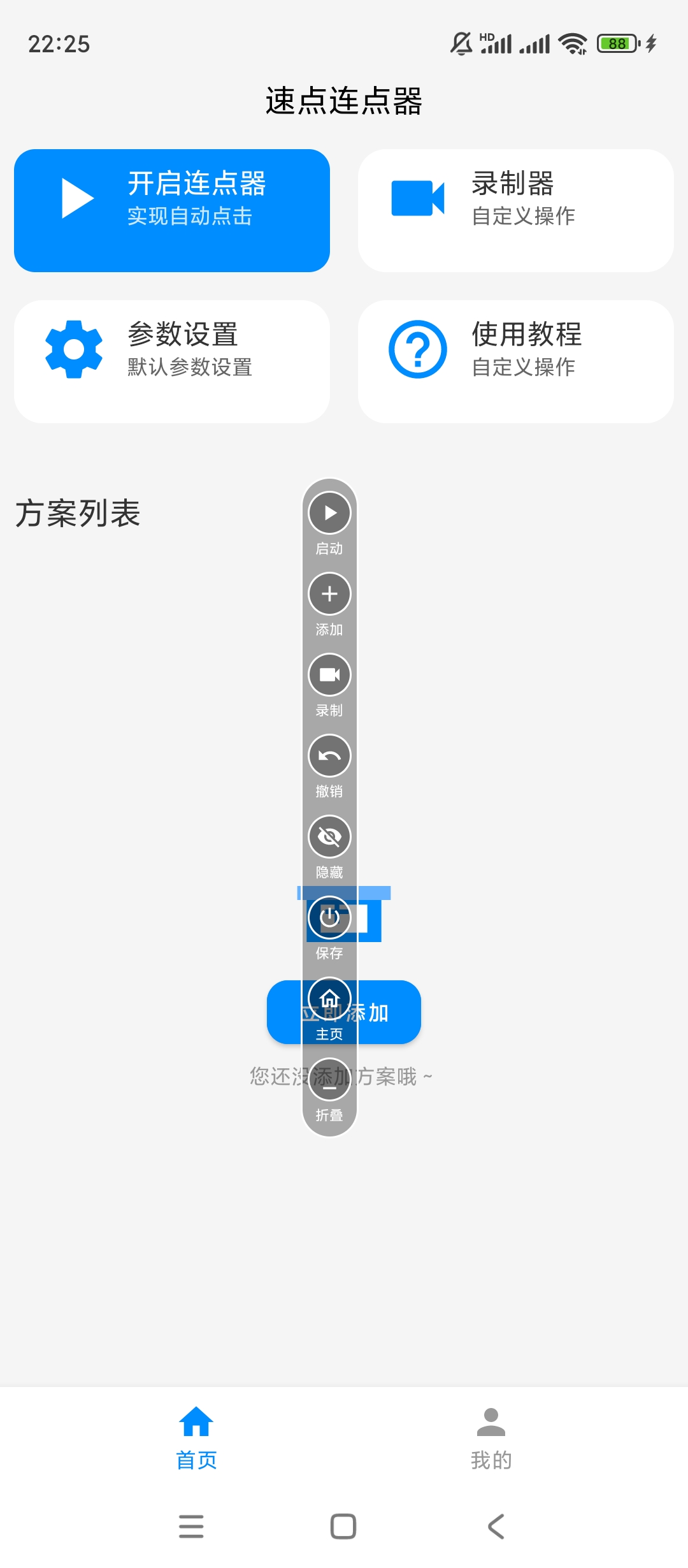Tap 开启连点器 to start auto clicking
The height and width of the screenshot is (1568, 688).
[x=172, y=210]
